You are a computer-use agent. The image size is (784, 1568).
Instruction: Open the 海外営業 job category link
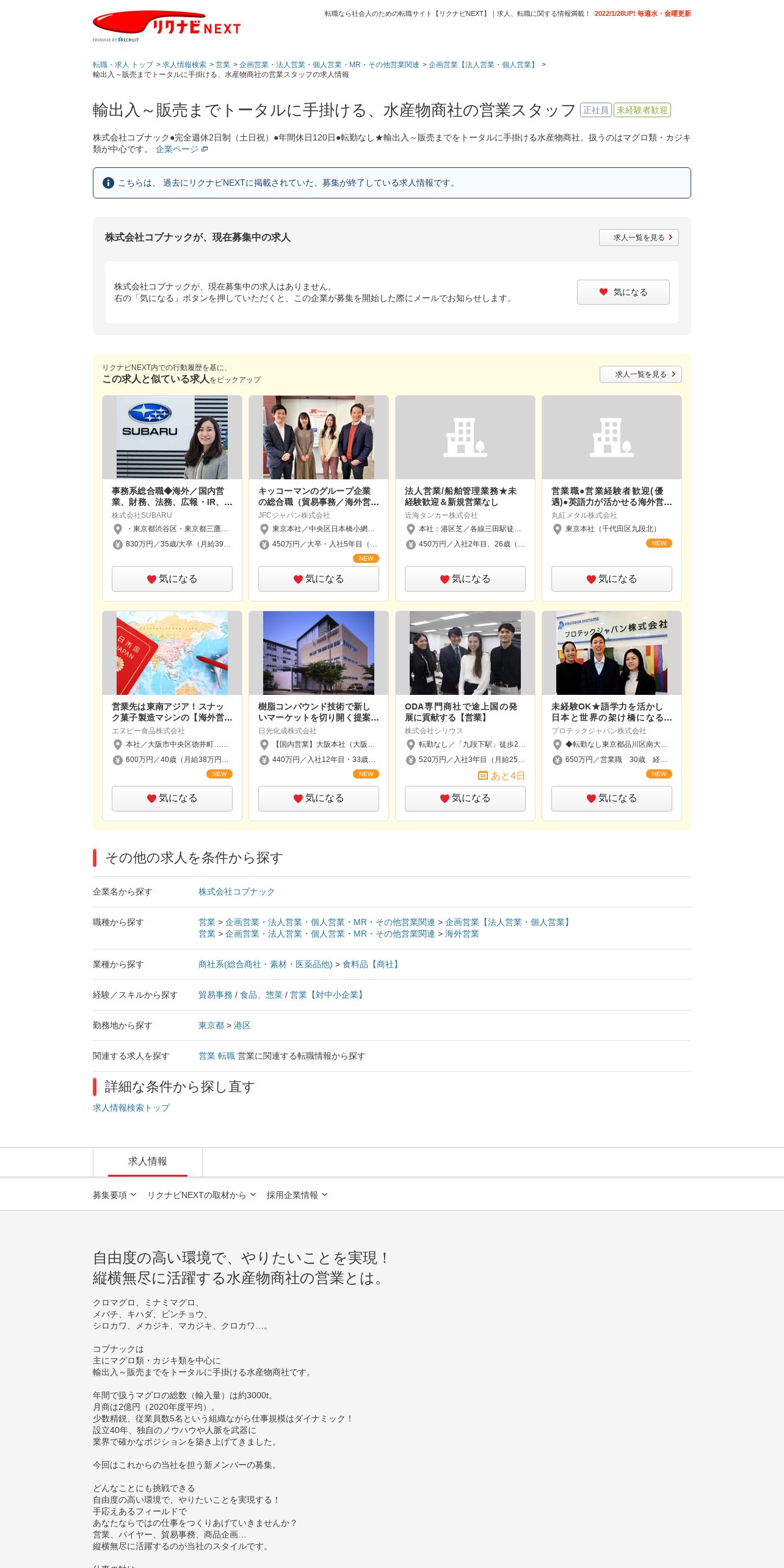point(462,934)
